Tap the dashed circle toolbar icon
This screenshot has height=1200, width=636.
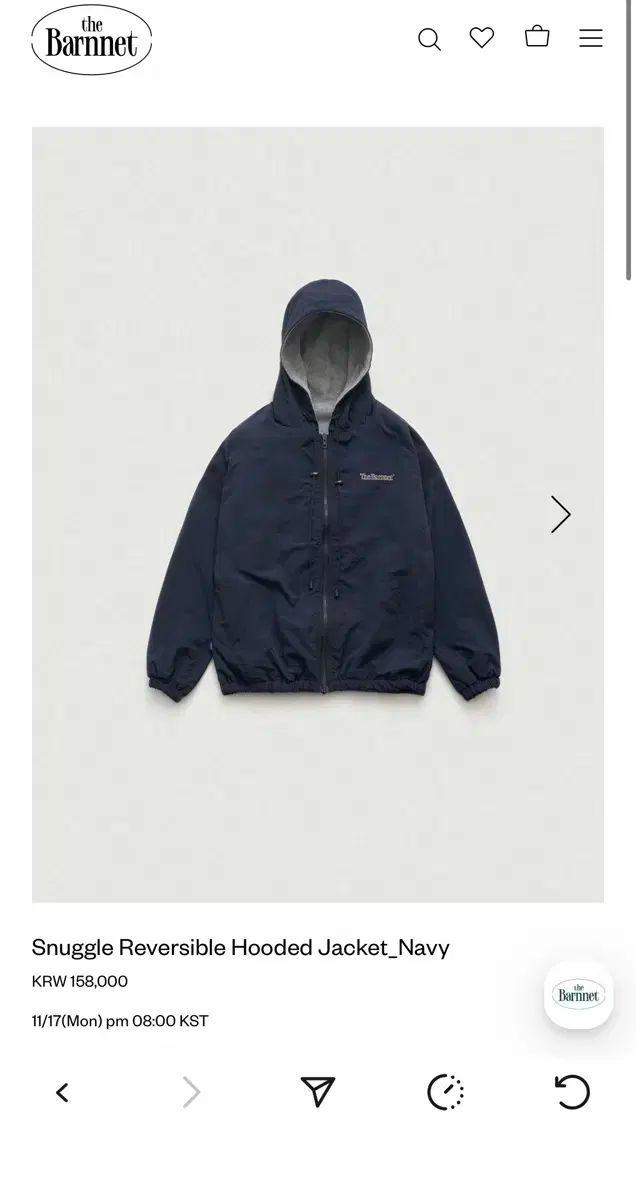pos(445,1092)
